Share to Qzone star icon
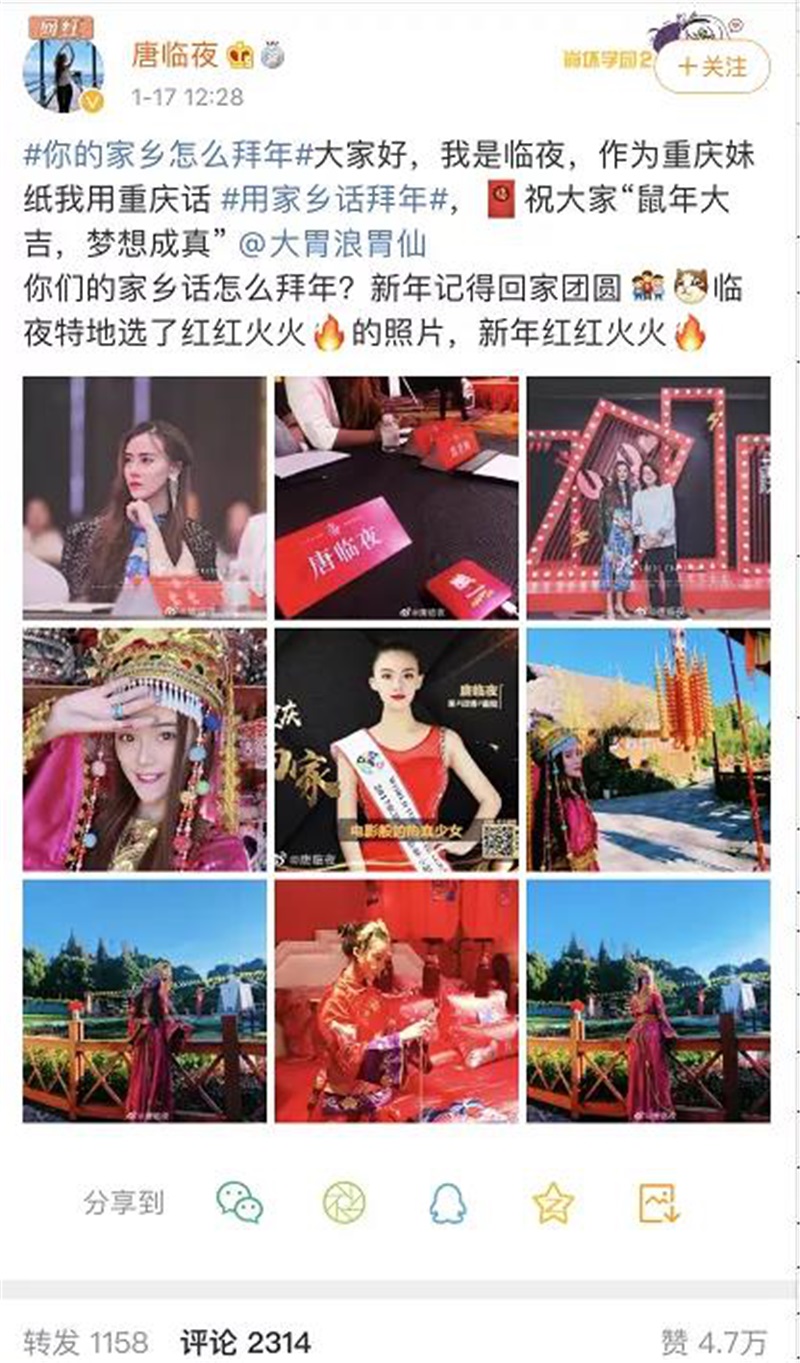800x1363 pixels. click(x=552, y=1203)
